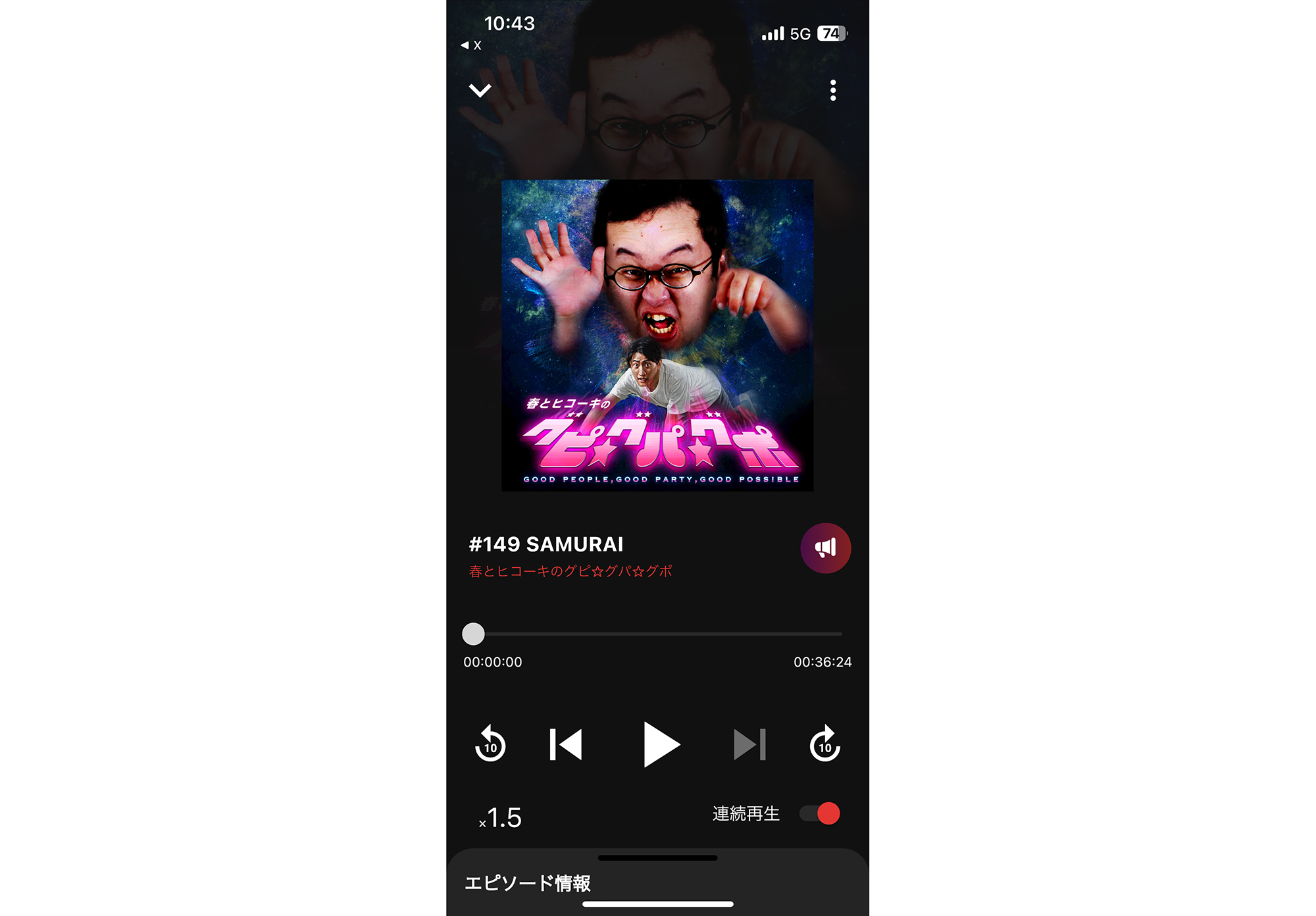This screenshot has height=916, width=1316.
Task: Rewind 10 seconds
Action: click(x=490, y=744)
